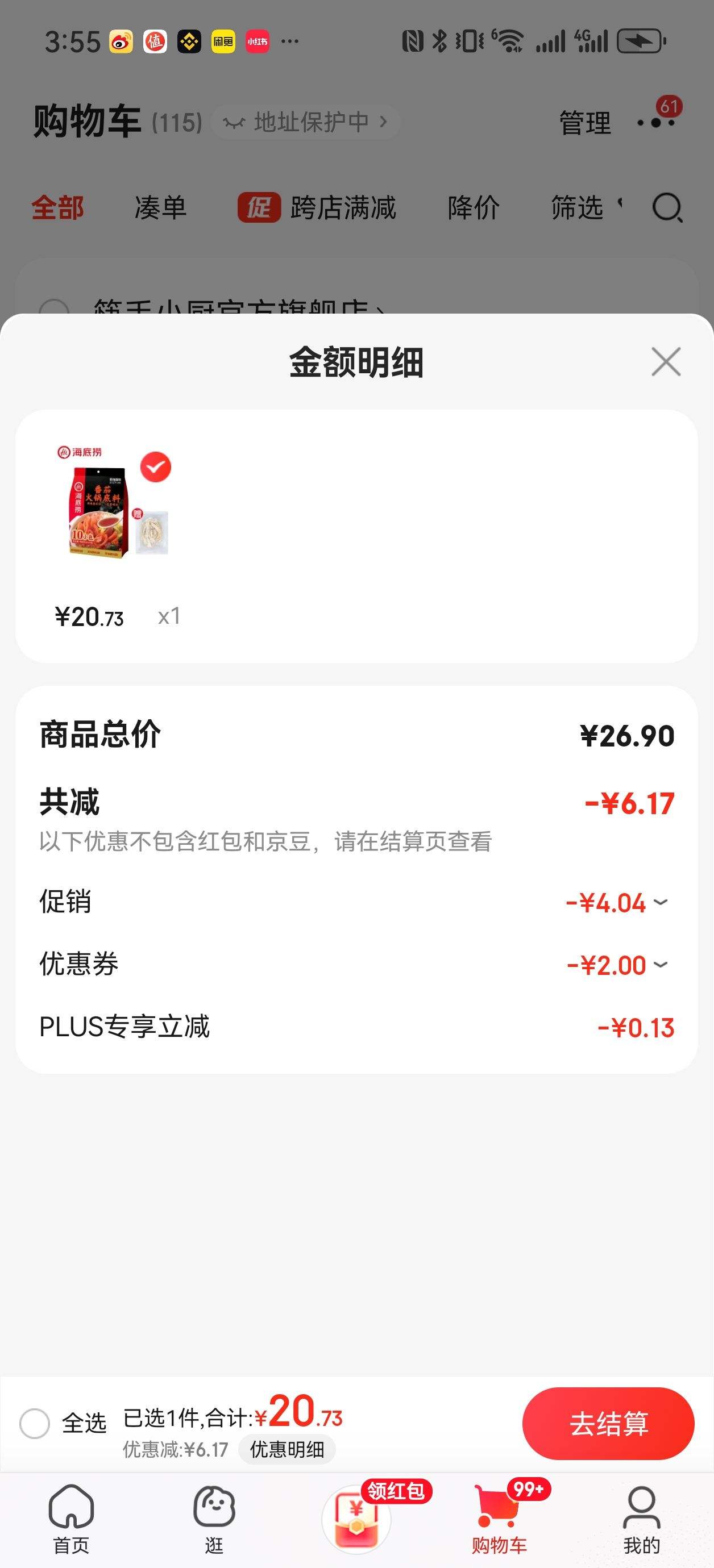Open the 小红书 app from status bar
This screenshot has width=714, height=1568.
pyautogui.click(x=256, y=41)
